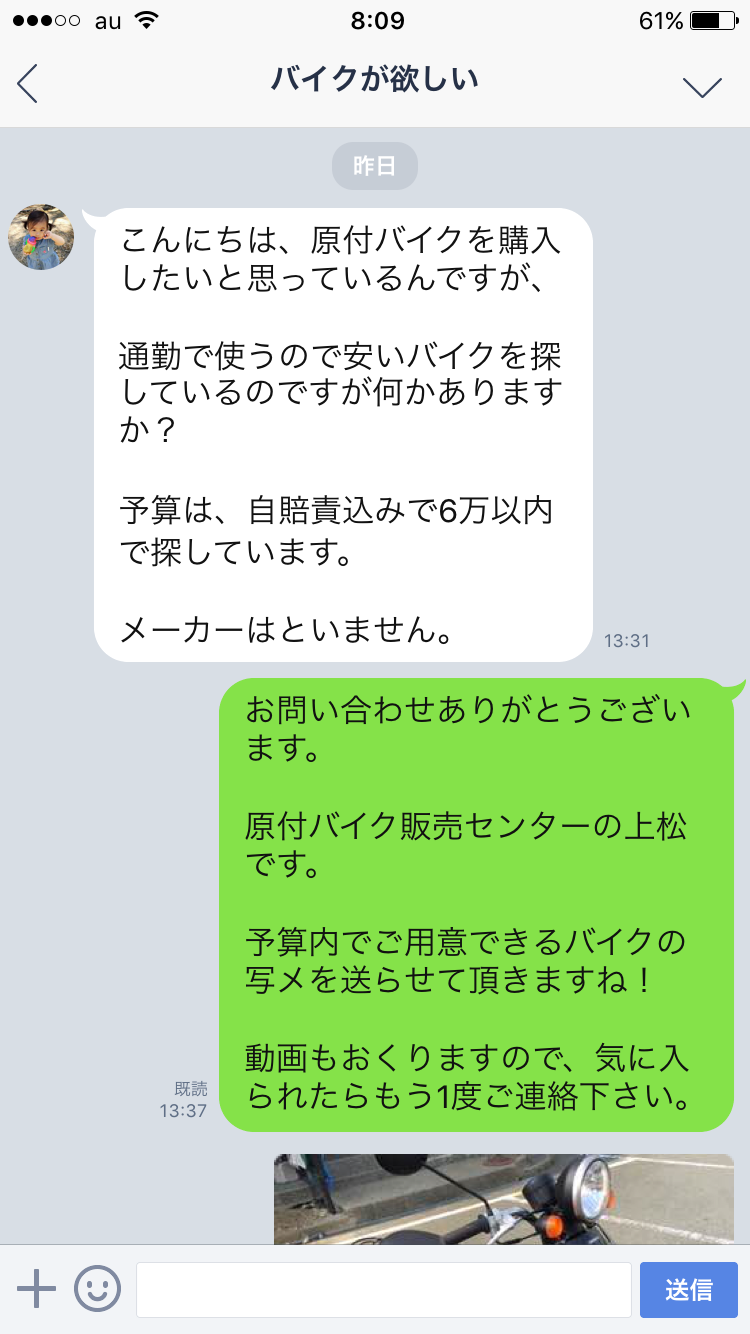This screenshot has width=750, height=1334.
Task: Go back from the バイクが欲しい chat
Action: click(28, 84)
